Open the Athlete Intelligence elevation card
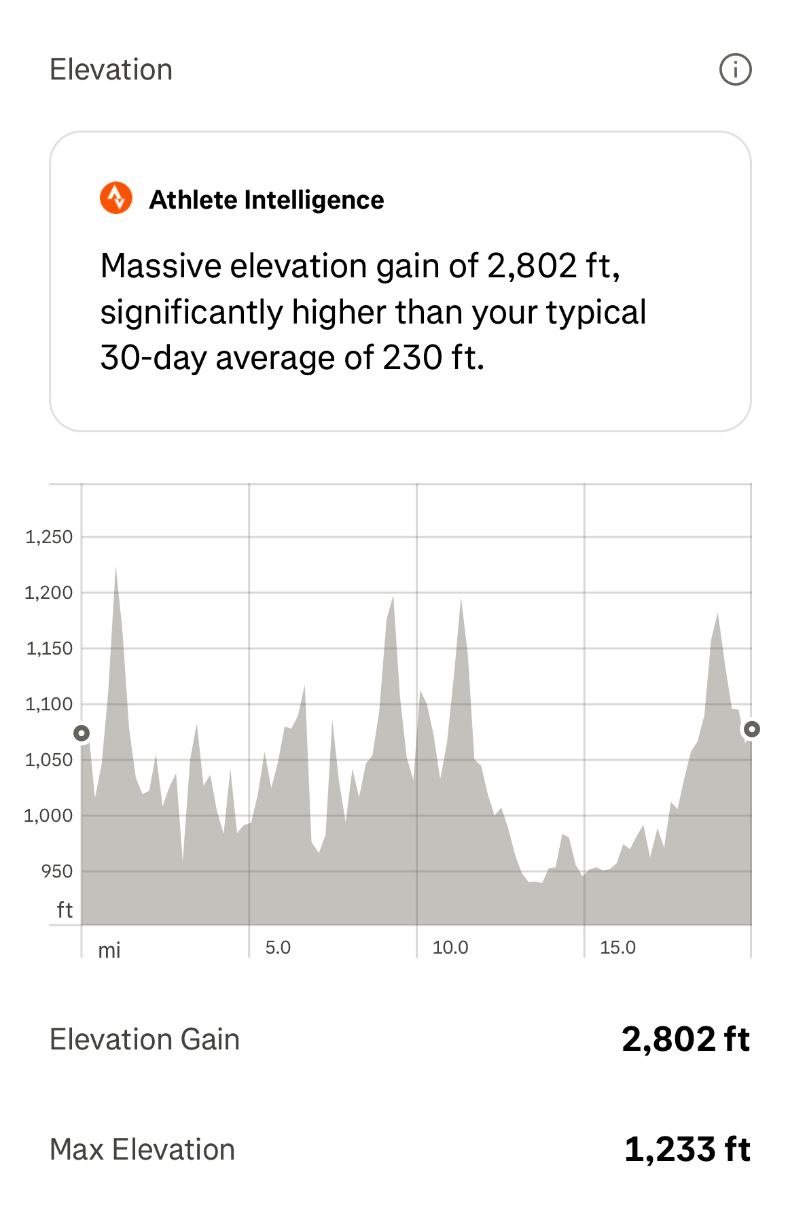The height and width of the screenshot is (1216, 788). pyautogui.click(x=400, y=281)
